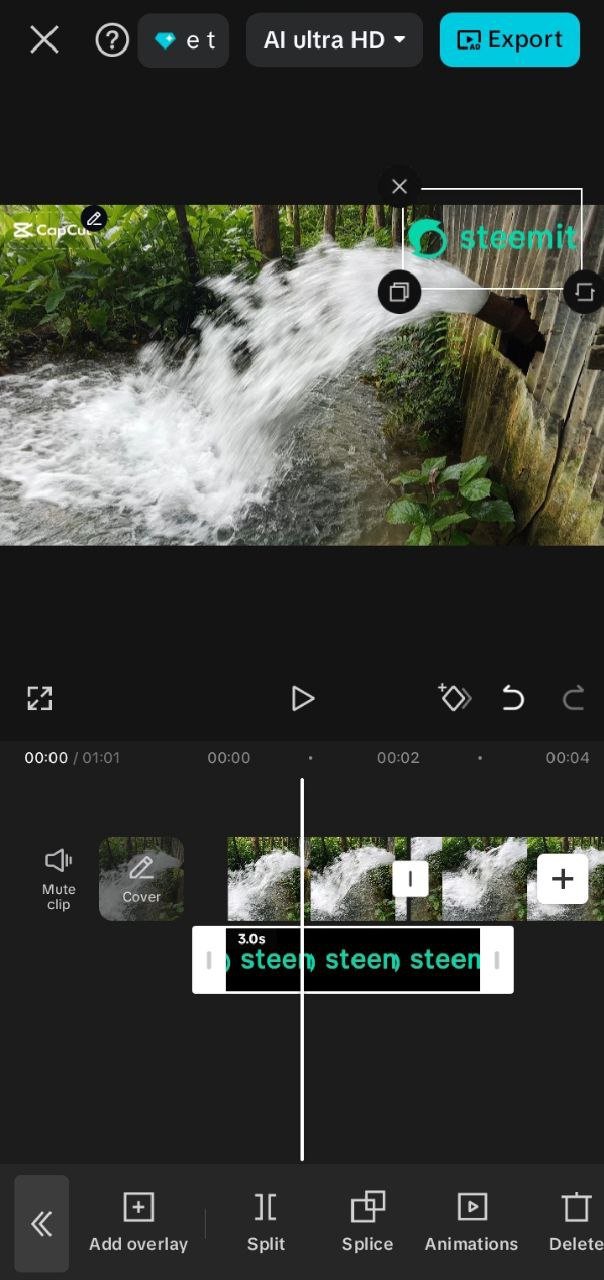Viewport: 604px width, 1280px height.
Task: Close the video editor
Action: click(x=44, y=40)
